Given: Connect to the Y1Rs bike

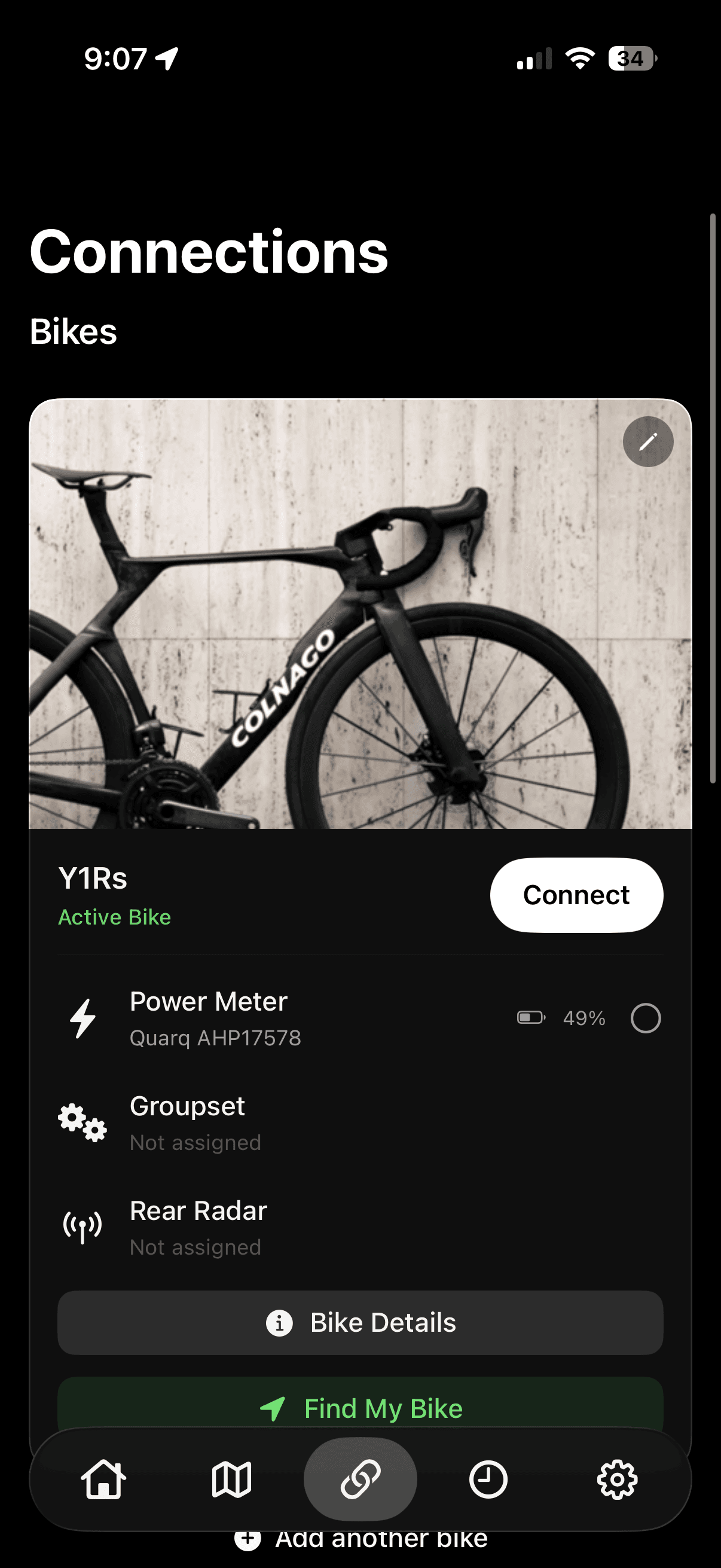Looking at the screenshot, I should pos(576,895).
